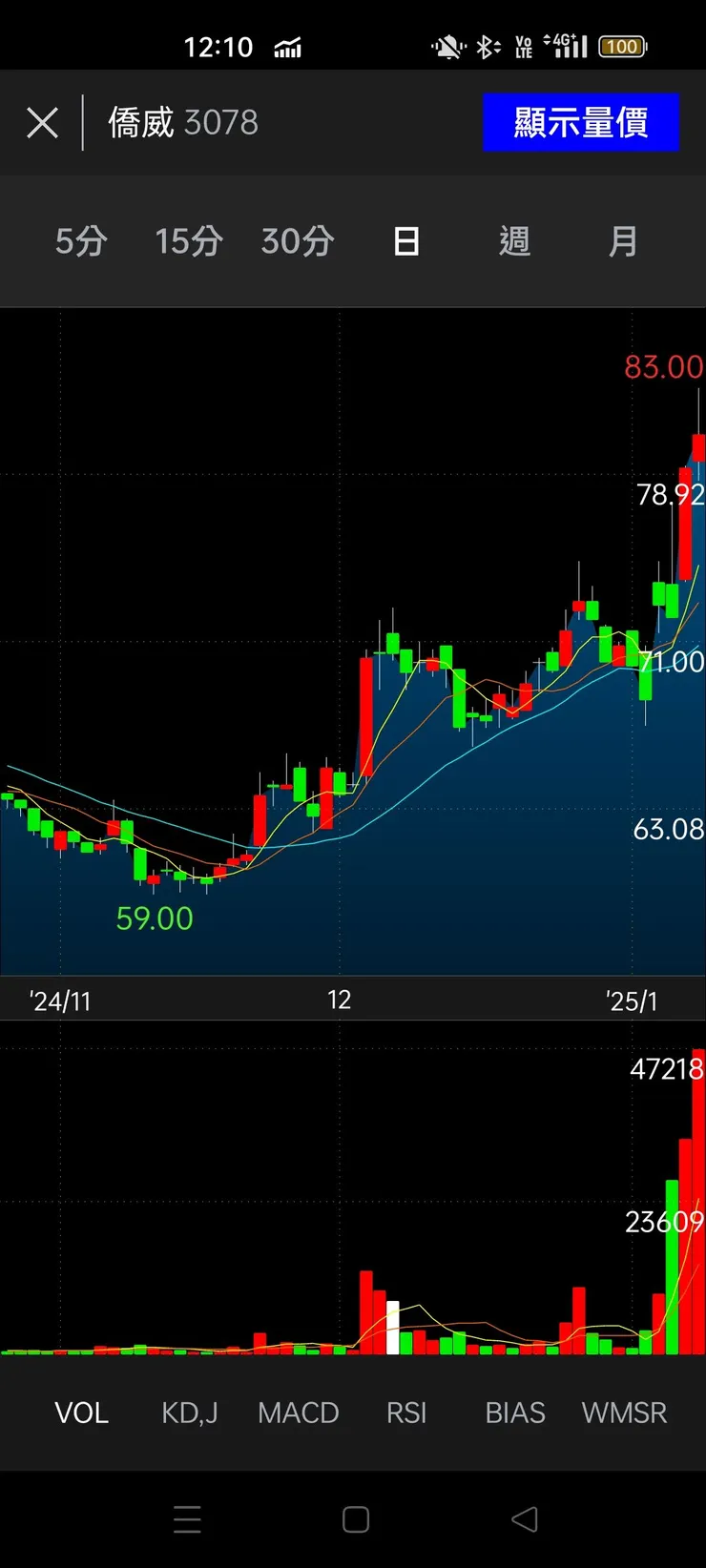Choose the RSI indicator
Image resolution: width=706 pixels, height=1568 pixels.
[406, 1413]
